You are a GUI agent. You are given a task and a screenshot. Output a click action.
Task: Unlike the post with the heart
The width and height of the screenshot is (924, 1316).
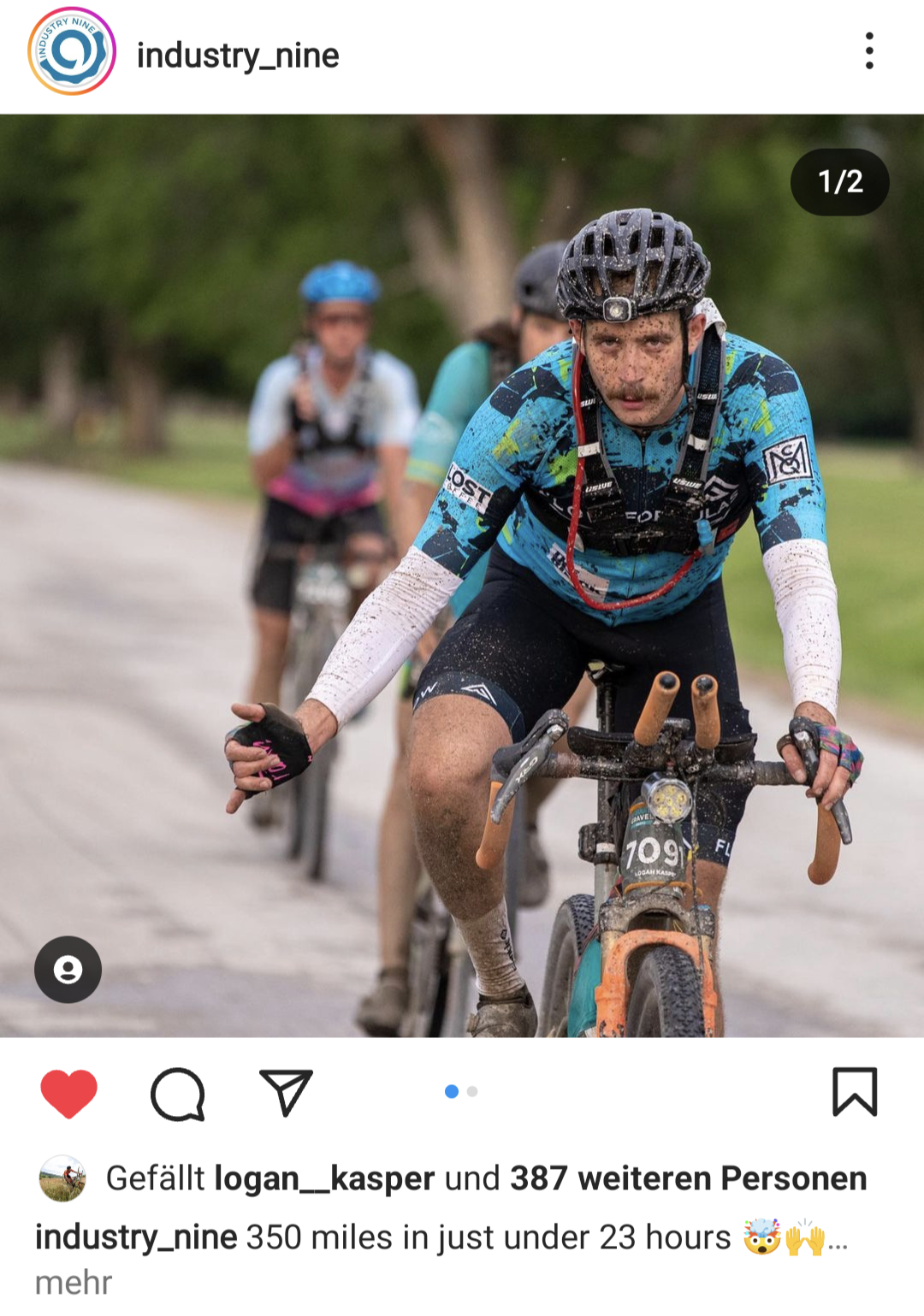(68, 1093)
